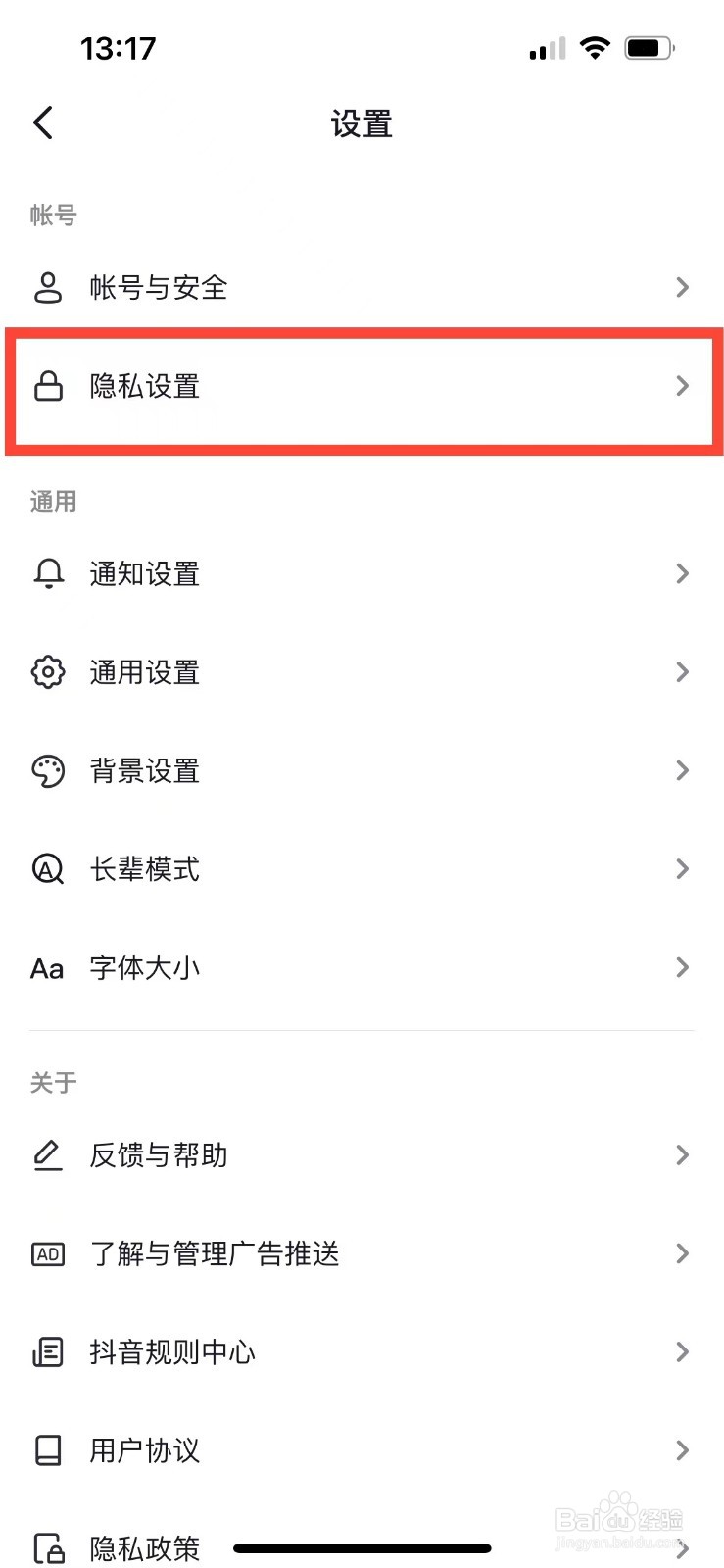Image resolution: width=724 pixels, height=1568 pixels.
Task: Open the 通知设置 chevron arrow
Action: click(x=683, y=574)
